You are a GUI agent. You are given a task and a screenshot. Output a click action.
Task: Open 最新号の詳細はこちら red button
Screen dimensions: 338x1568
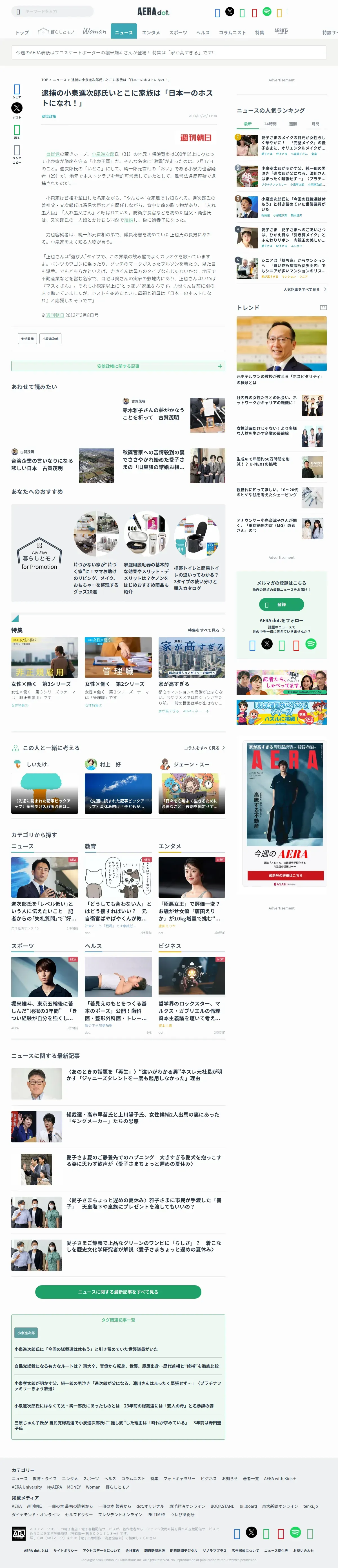coord(281,875)
